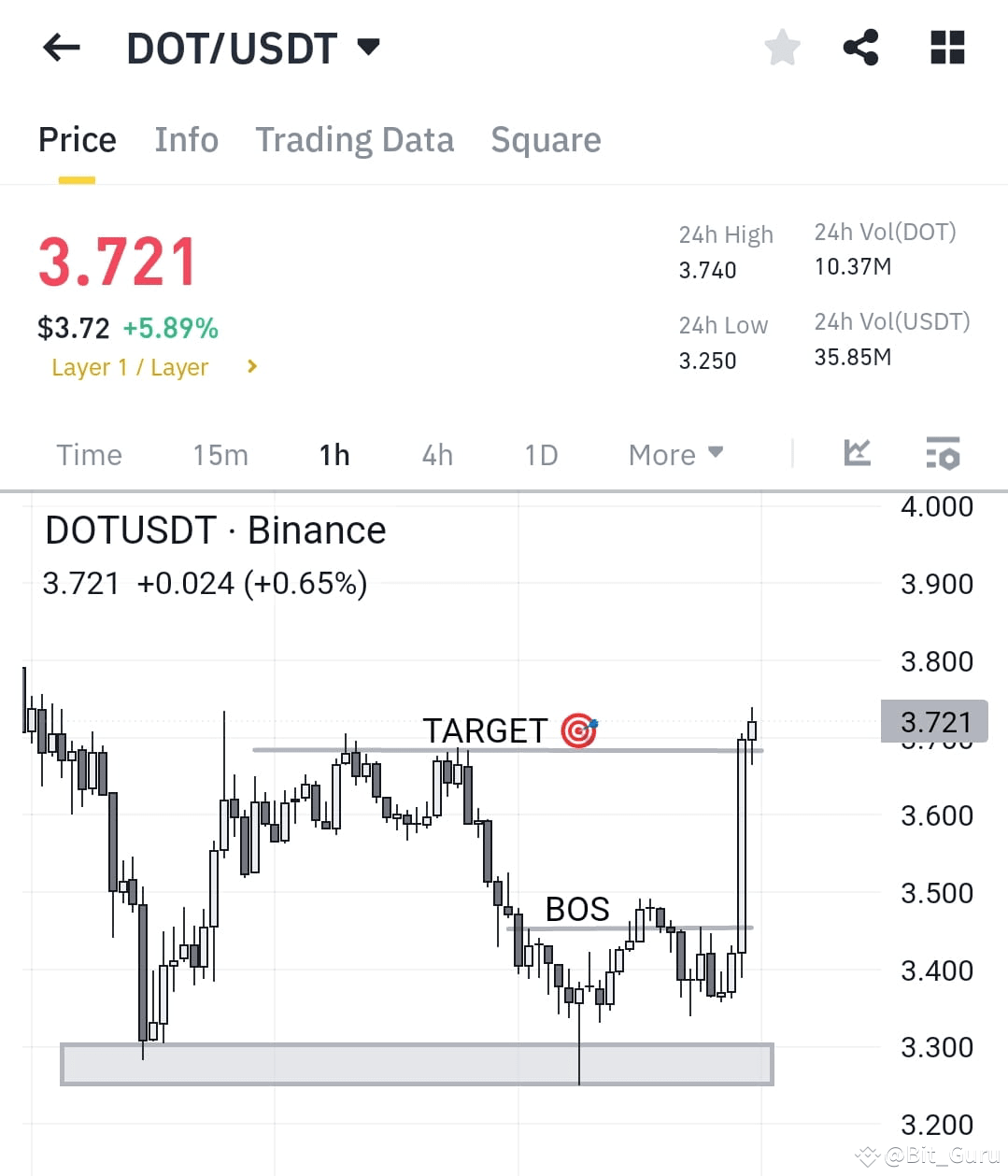
Task: Tap the back arrow to exit chart
Action: 60,48
